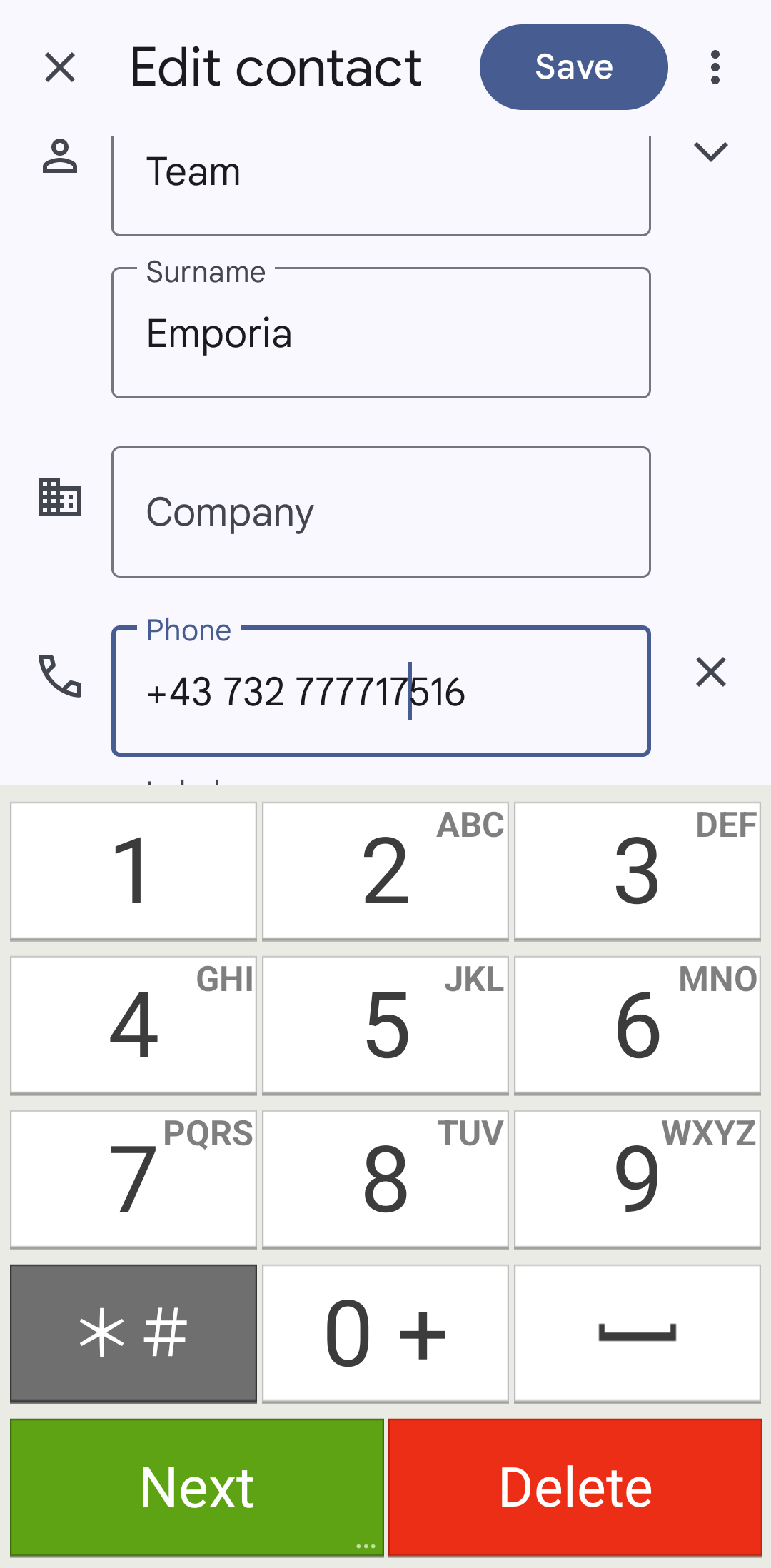Tap the Company field
The width and height of the screenshot is (771, 1568).
[x=381, y=511]
